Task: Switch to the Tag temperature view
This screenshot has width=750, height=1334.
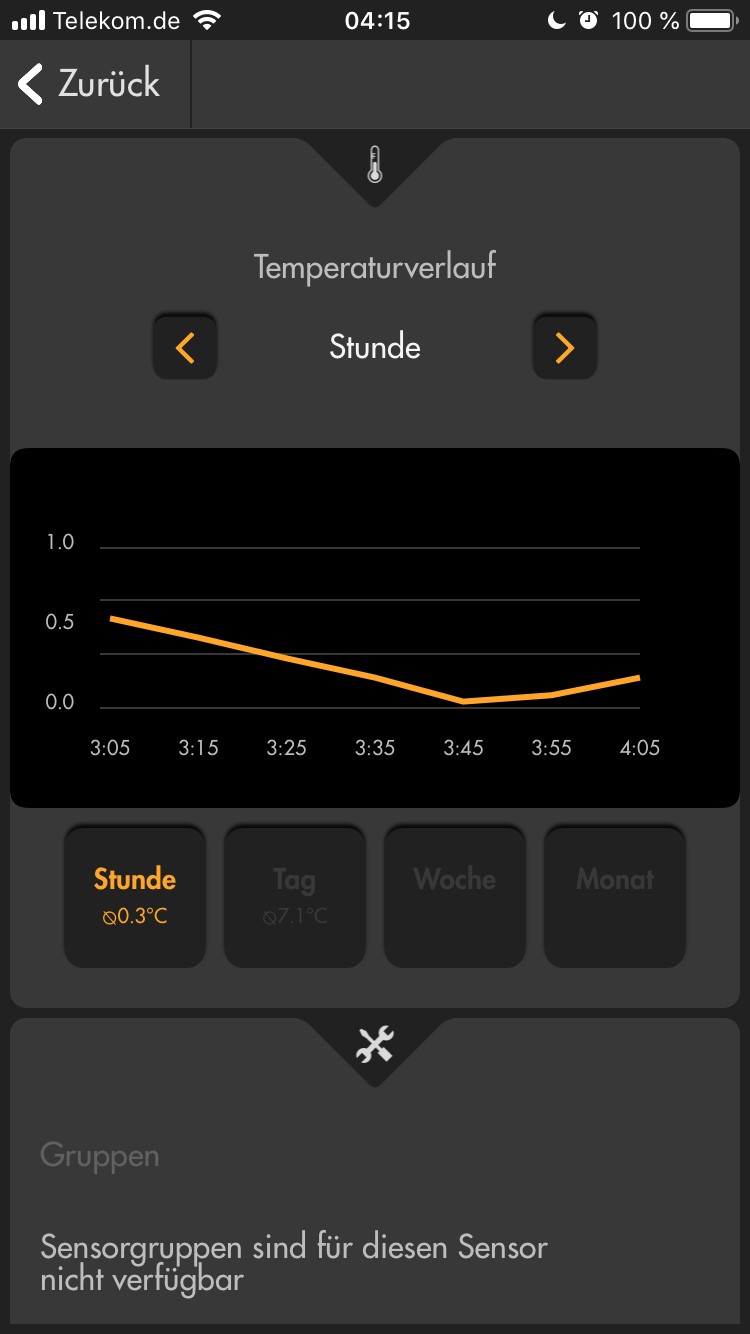Action: pos(295,895)
